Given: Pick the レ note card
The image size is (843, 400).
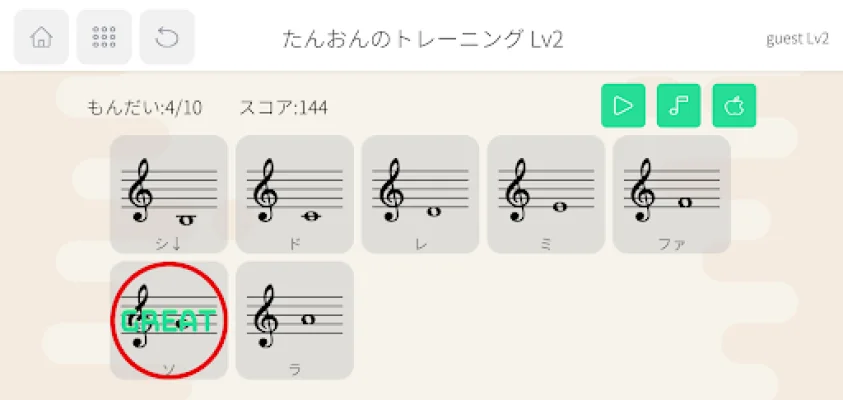Looking at the screenshot, I should pos(420,194).
